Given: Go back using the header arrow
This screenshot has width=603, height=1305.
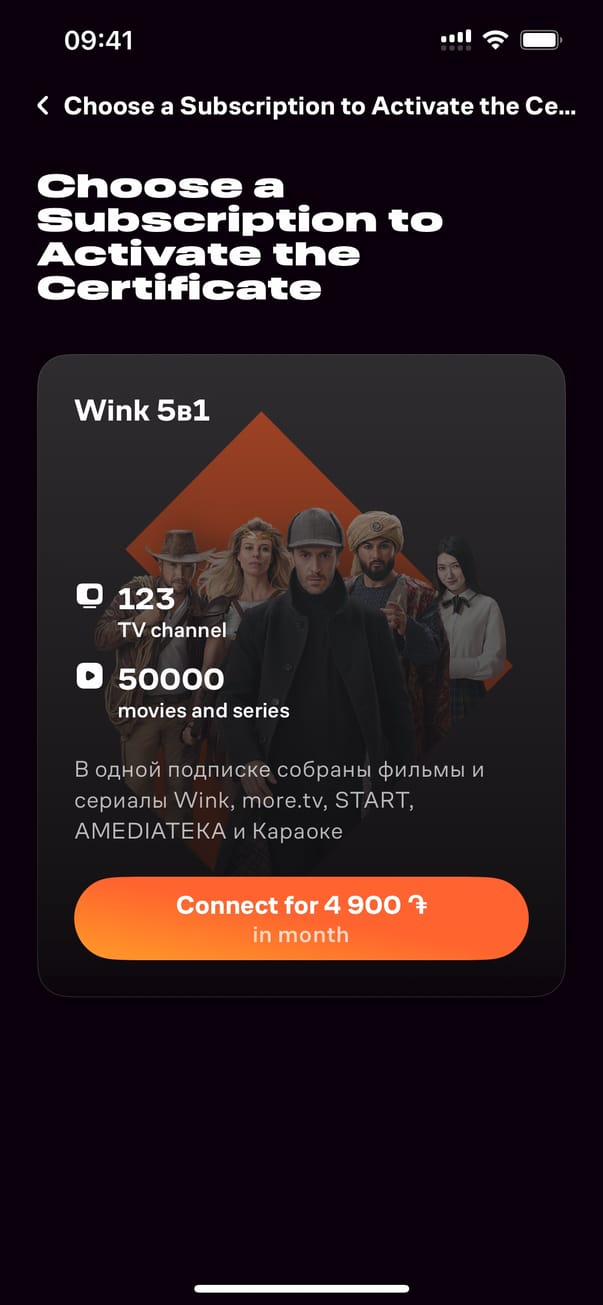Looking at the screenshot, I should pyautogui.click(x=43, y=106).
